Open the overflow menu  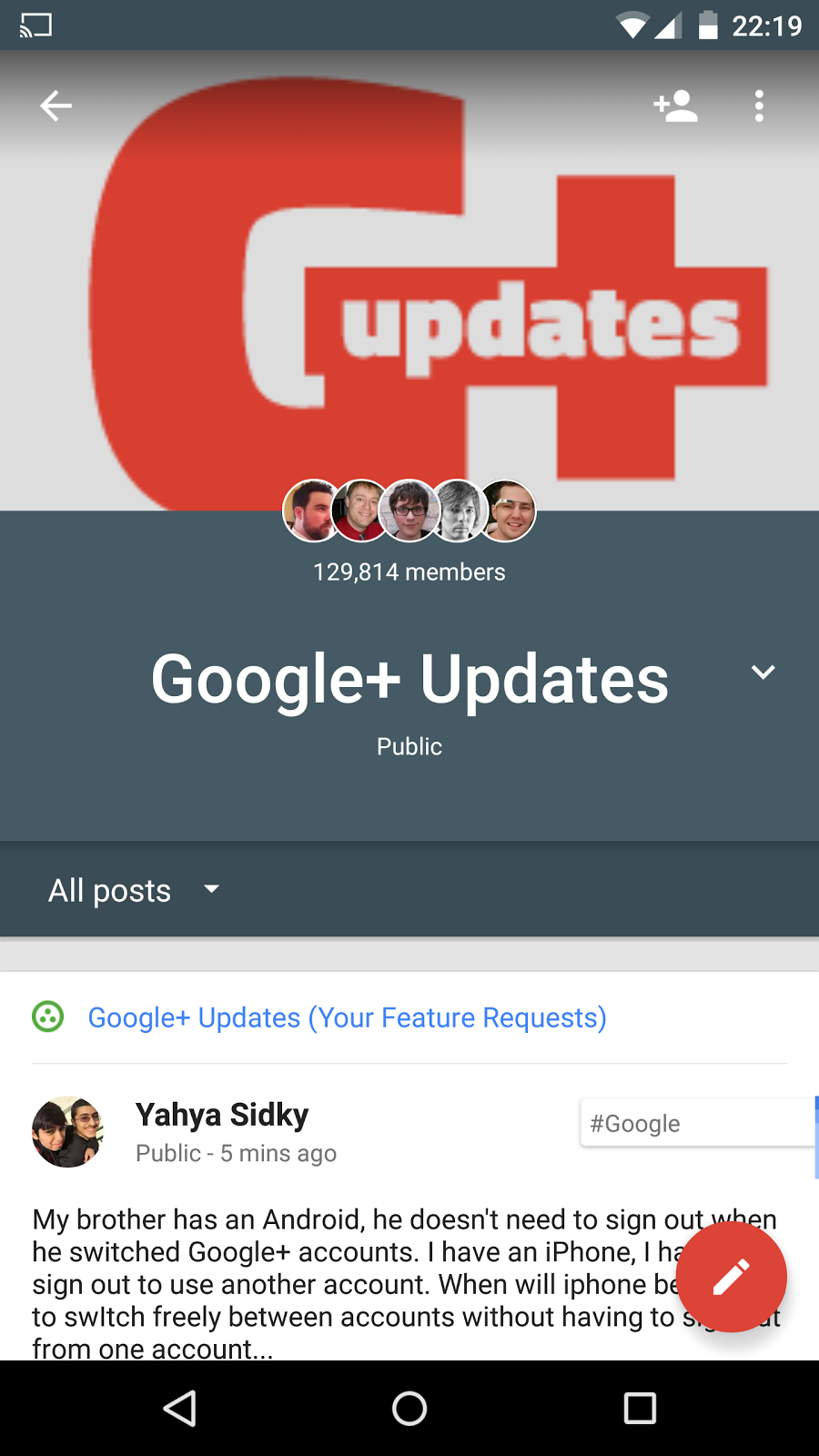click(x=759, y=106)
